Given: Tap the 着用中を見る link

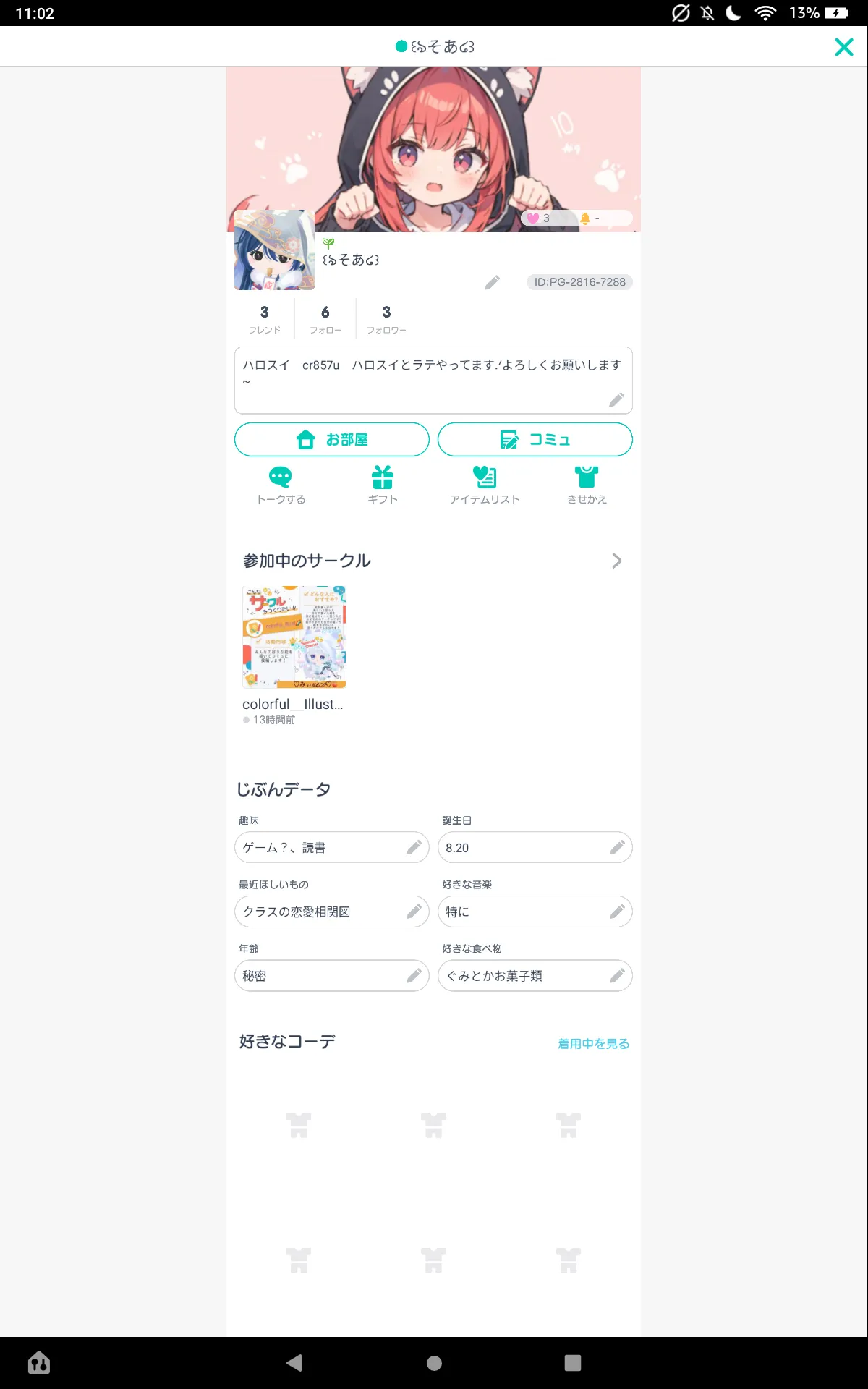Looking at the screenshot, I should [593, 1043].
